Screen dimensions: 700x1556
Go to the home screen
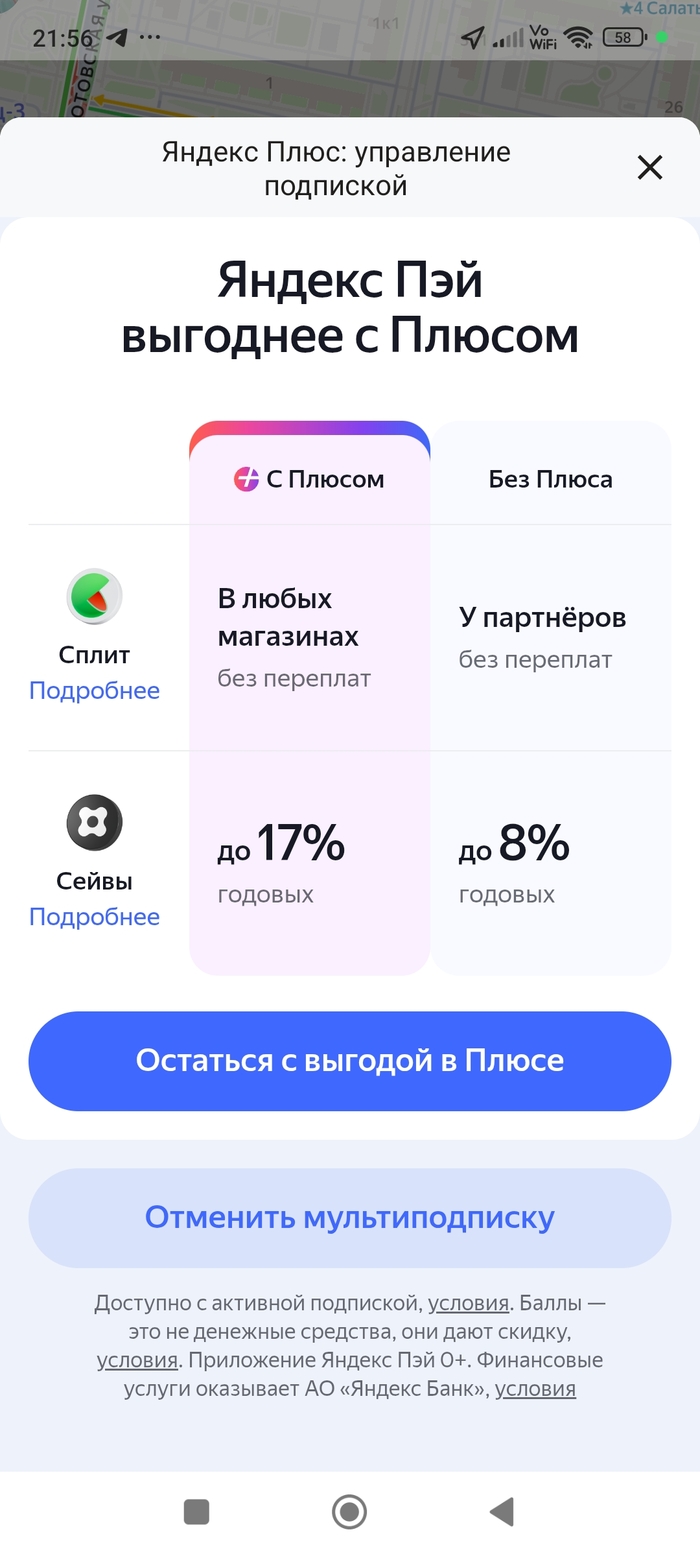[349, 1511]
